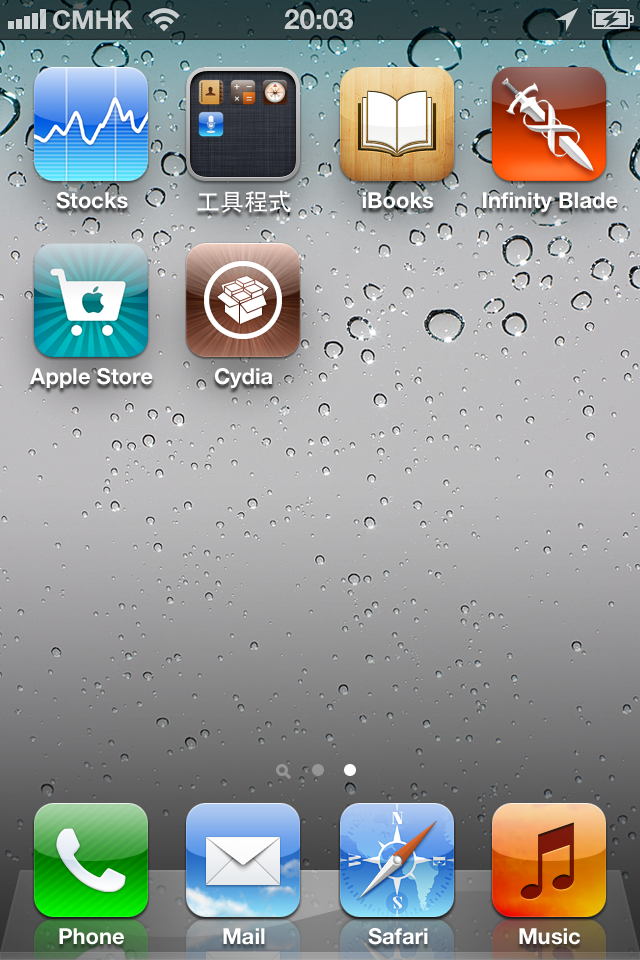Launch Cydia
Screen dimensions: 640x960
tap(243, 300)
